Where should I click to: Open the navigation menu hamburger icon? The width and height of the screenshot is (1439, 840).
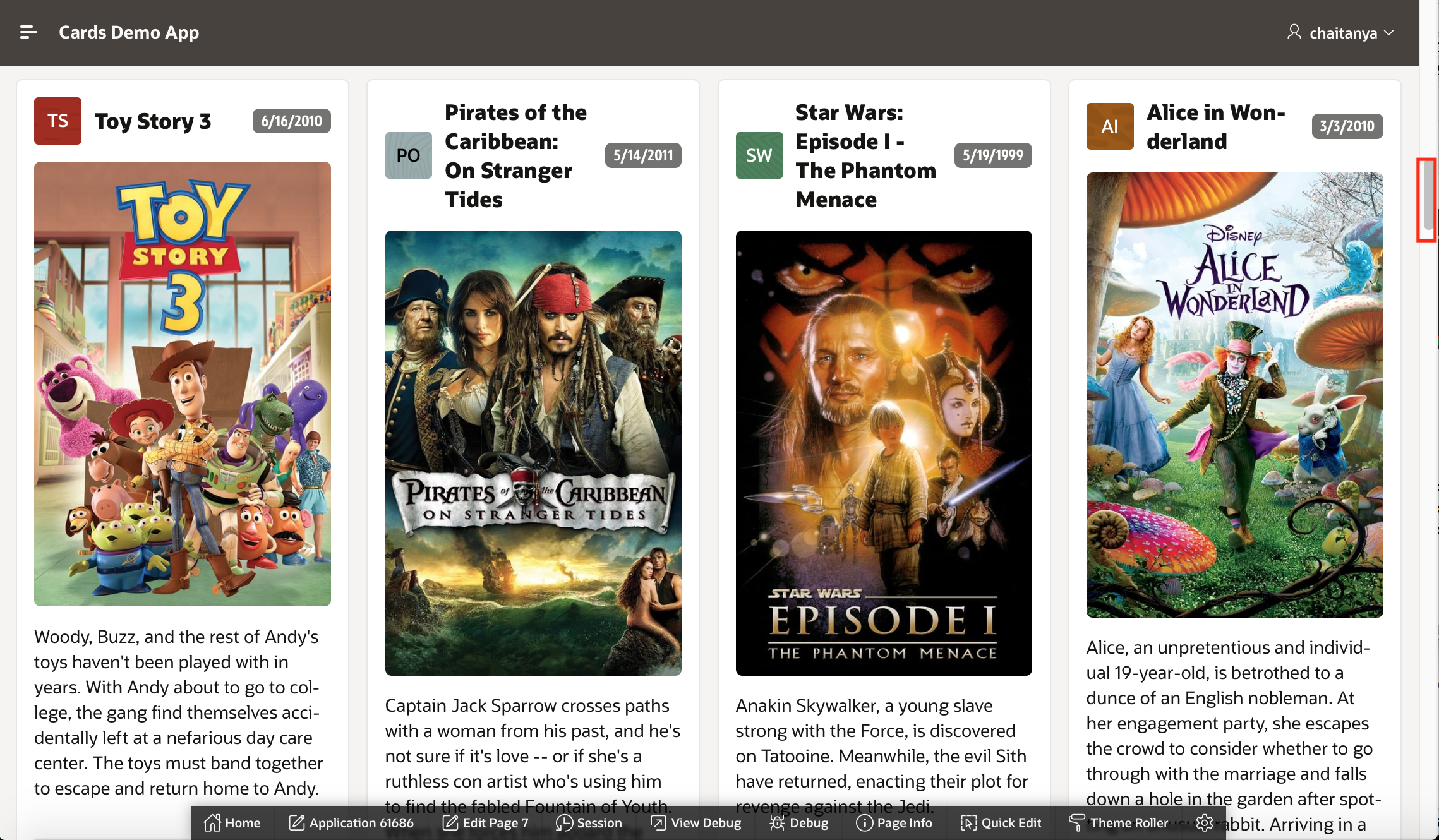coord(28,32)
